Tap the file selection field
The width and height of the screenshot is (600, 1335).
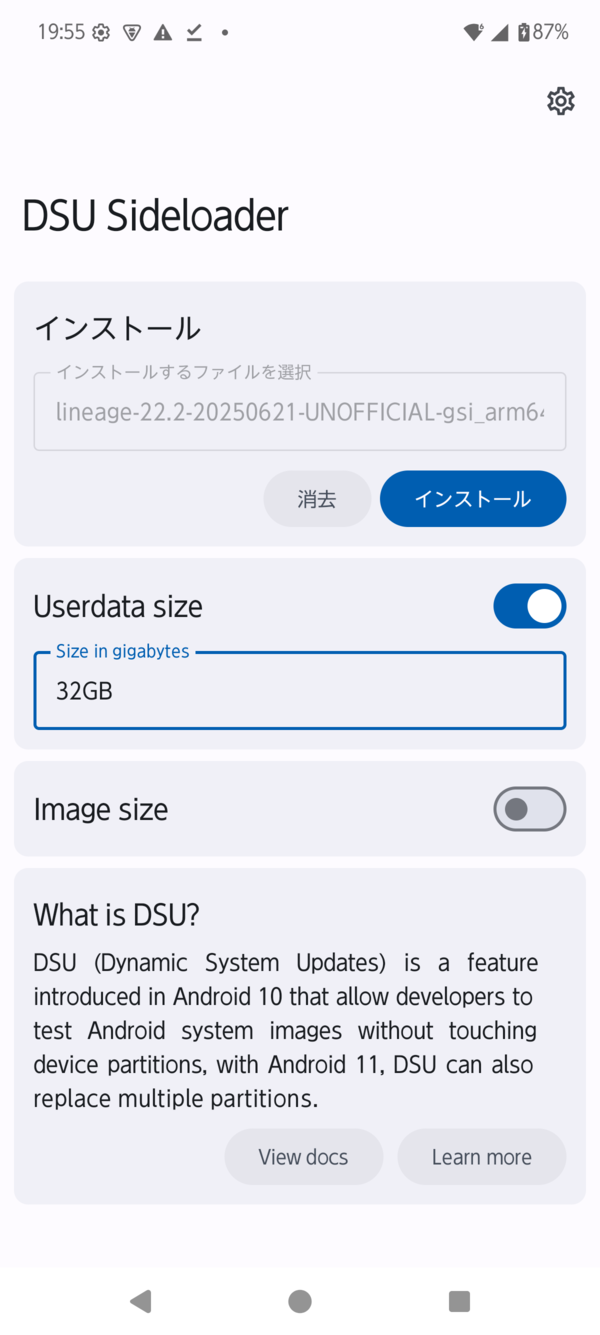tap(299, 412)
